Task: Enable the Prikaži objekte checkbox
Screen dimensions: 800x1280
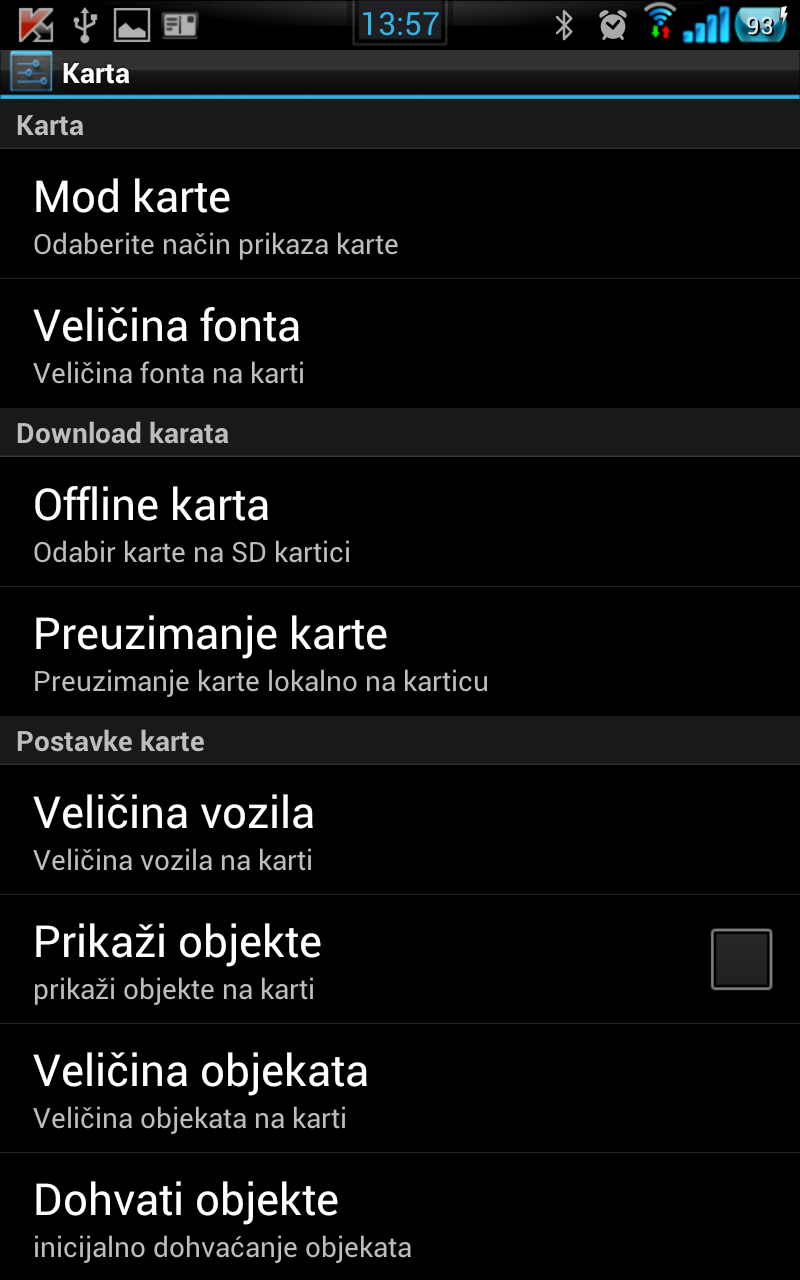Action: pyautogui.click(x=741, y=959)
